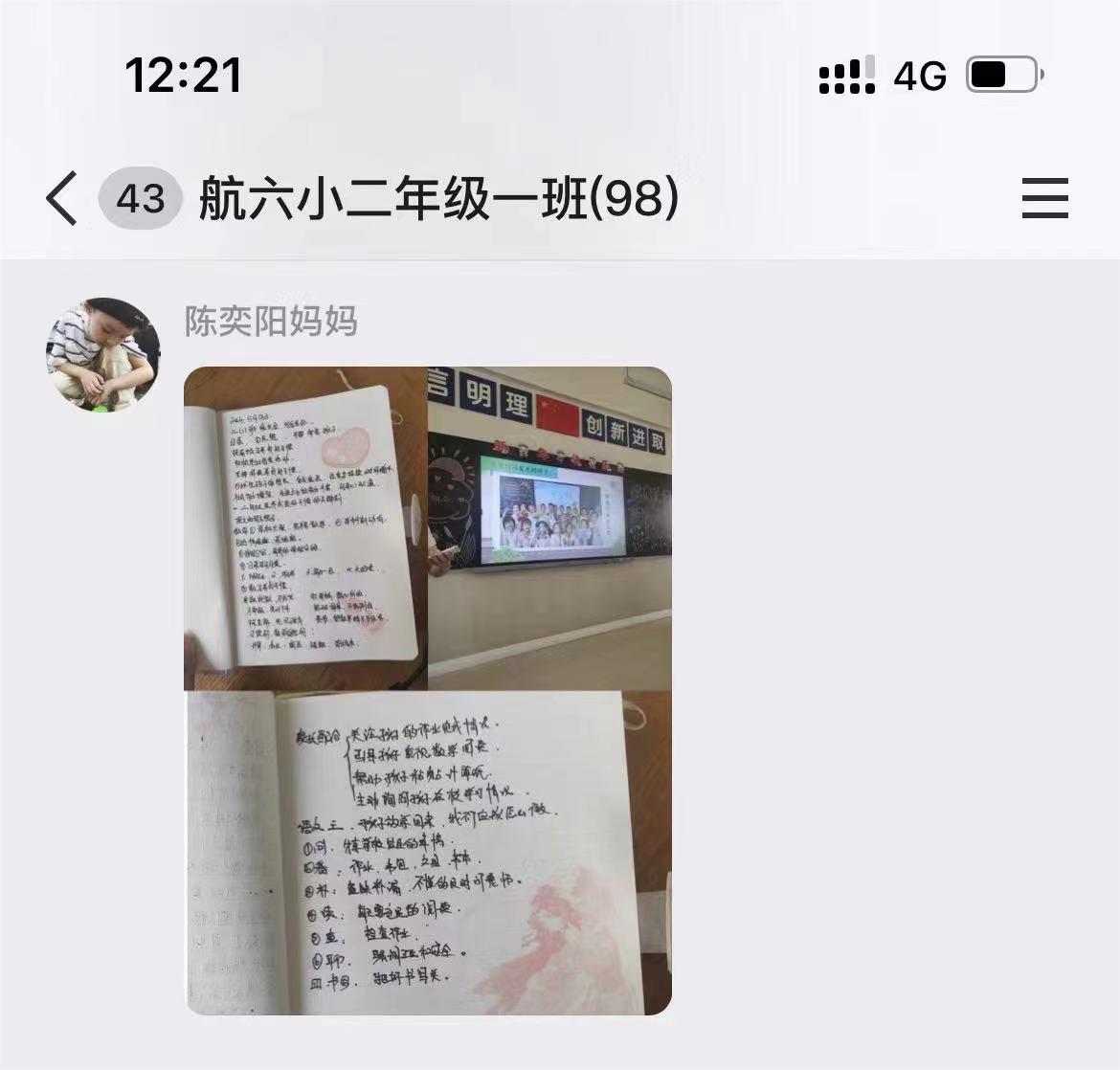Go back to the chat list
This screenshot has width=1120, height=1070.
coord(61,199)
